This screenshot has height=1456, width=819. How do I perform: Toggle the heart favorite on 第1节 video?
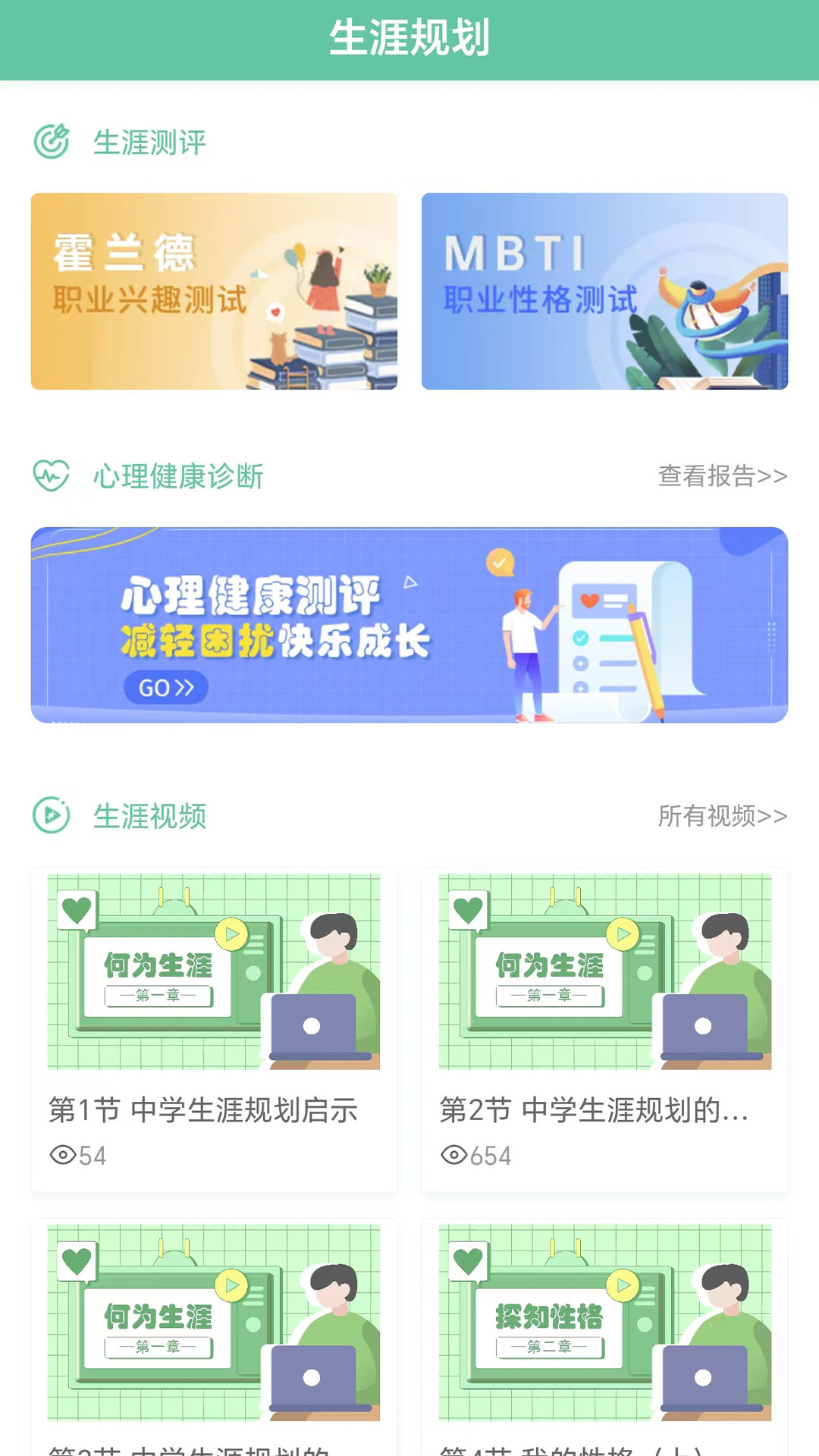coord(77,910)
